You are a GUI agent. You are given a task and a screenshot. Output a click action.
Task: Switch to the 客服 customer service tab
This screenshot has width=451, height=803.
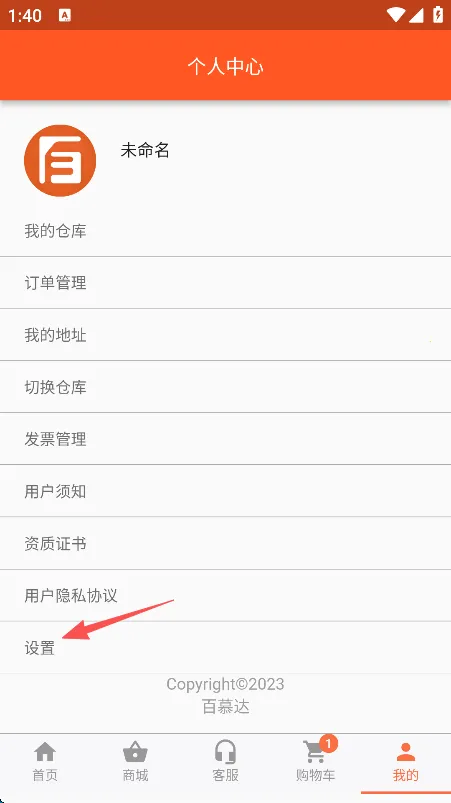point(225,763)
